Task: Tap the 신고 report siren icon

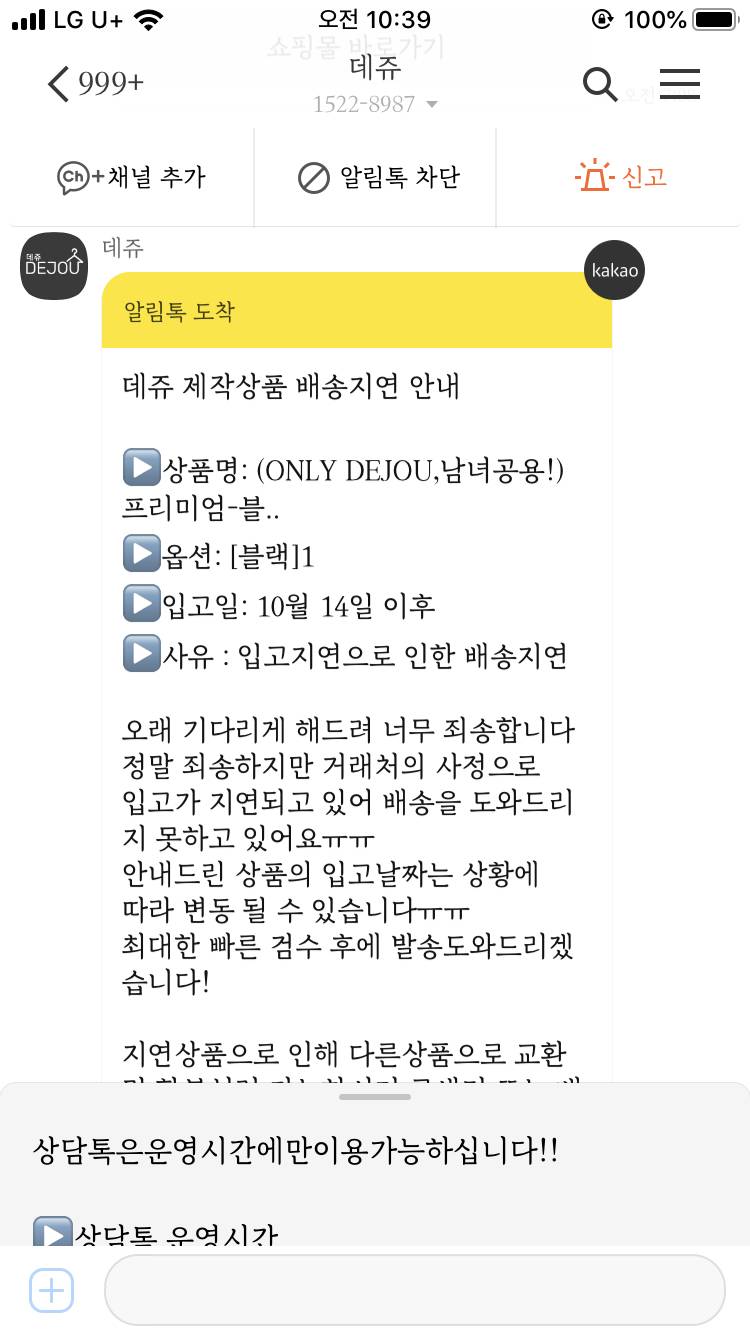Action: coord(593,175)
